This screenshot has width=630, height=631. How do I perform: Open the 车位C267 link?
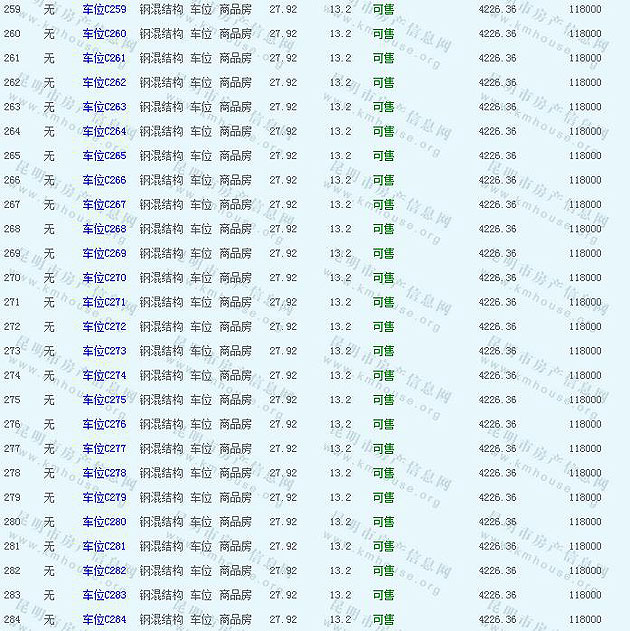coord(104,205)
